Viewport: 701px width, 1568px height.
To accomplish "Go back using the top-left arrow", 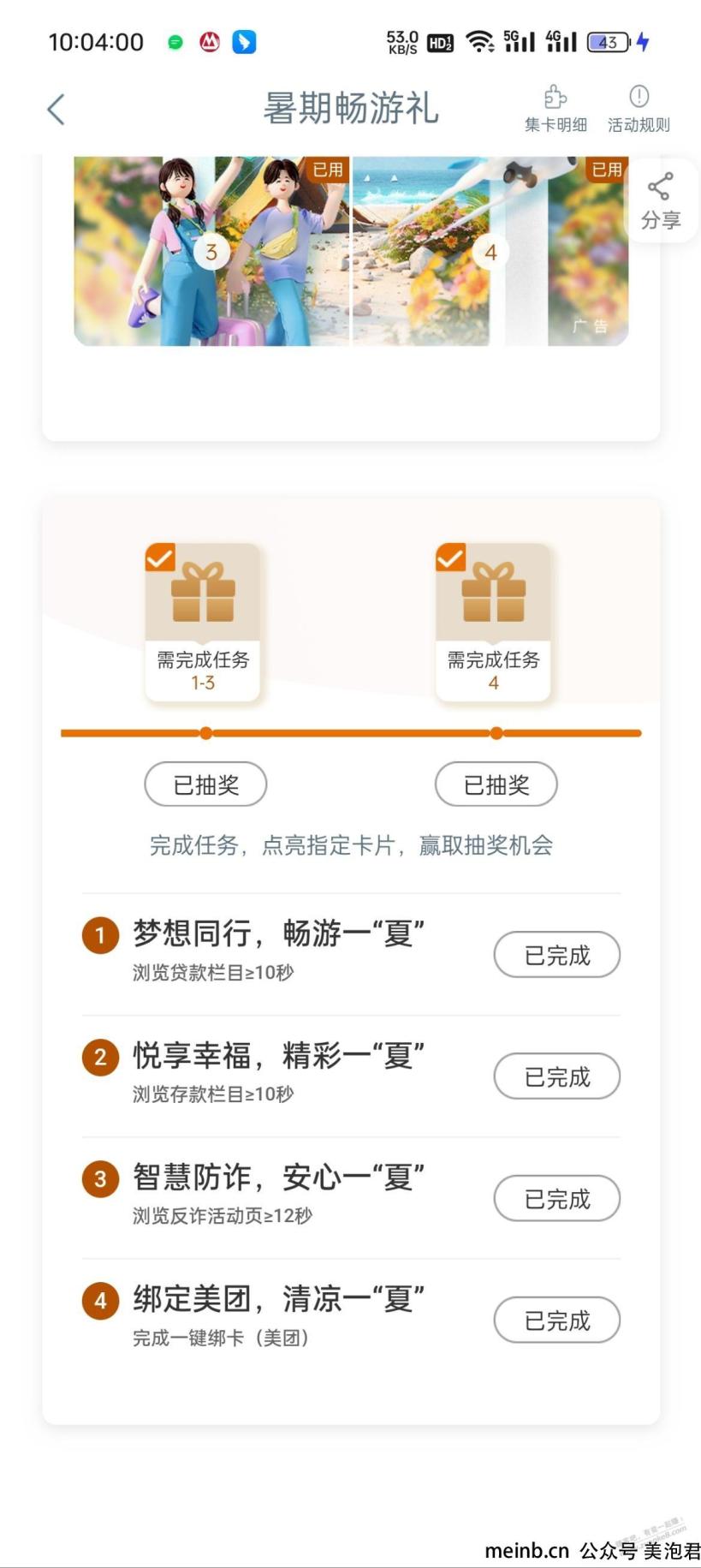I will click(56, 110).
